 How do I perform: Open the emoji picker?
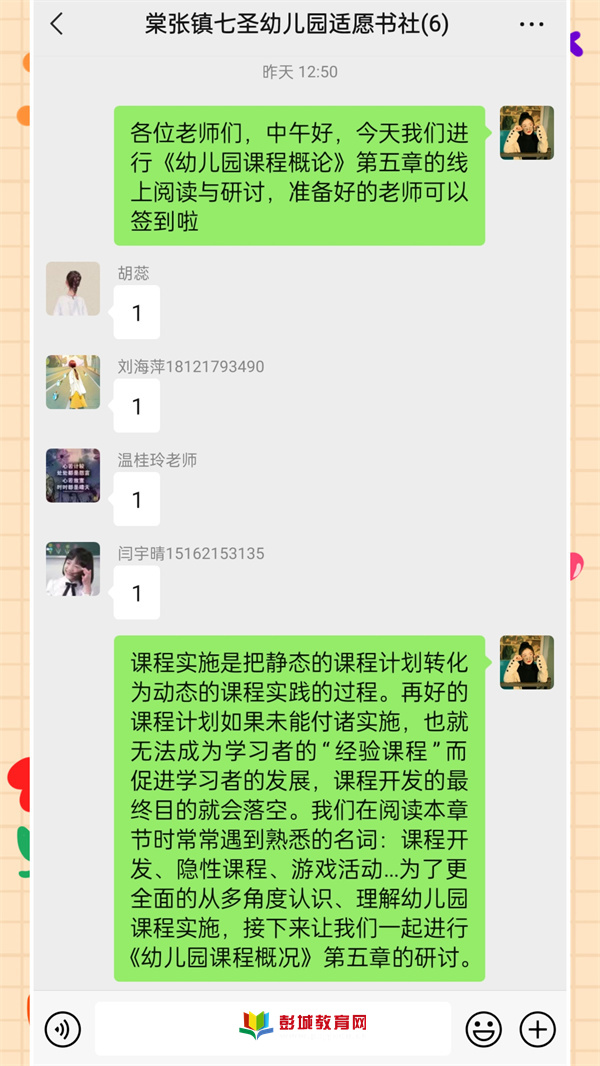[x=484, y=1029]
